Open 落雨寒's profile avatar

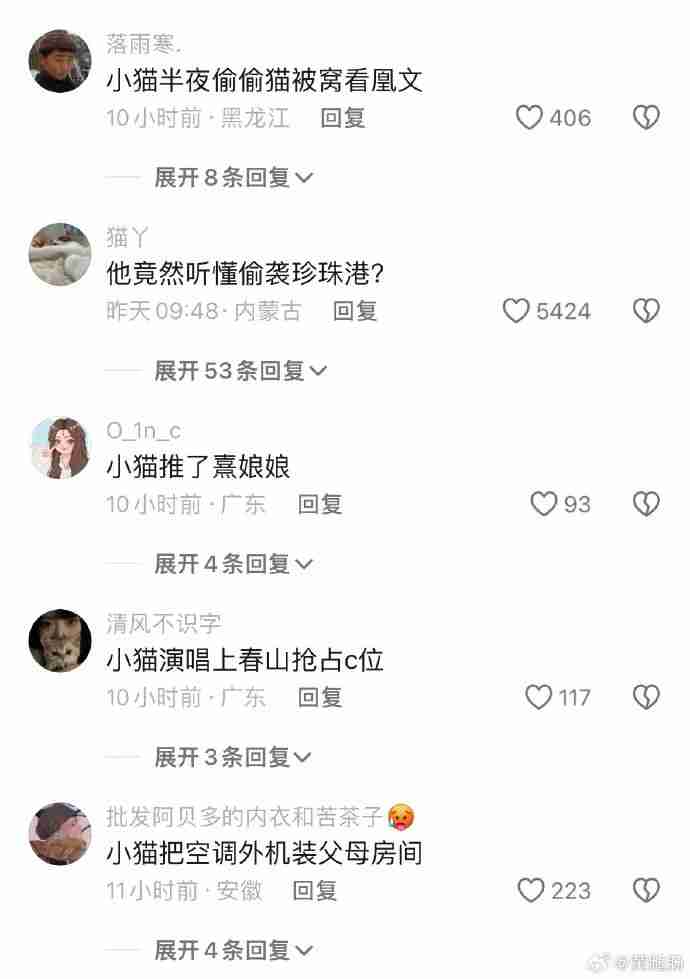coord(60,62)
